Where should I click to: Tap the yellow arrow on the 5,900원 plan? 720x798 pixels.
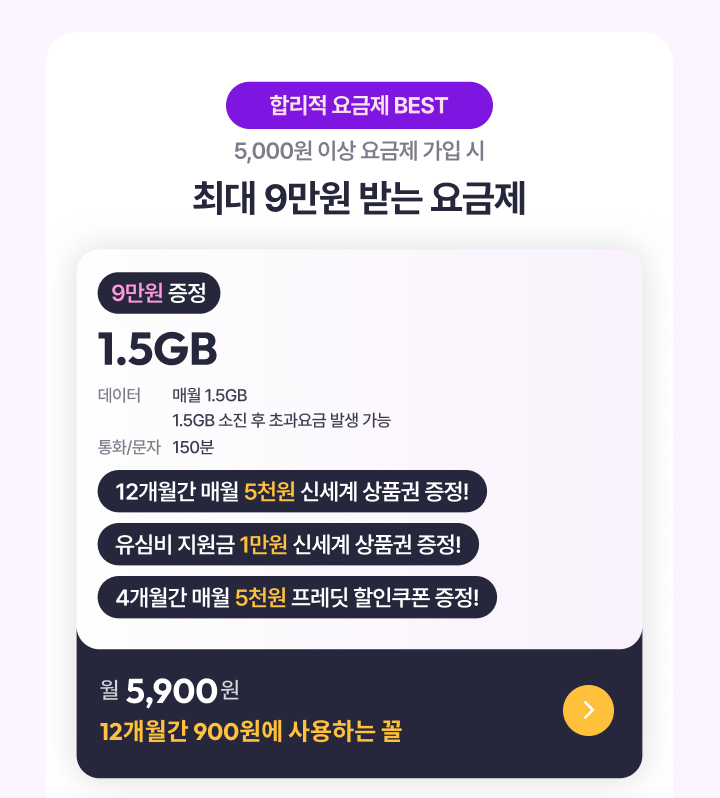pos(588,710)
